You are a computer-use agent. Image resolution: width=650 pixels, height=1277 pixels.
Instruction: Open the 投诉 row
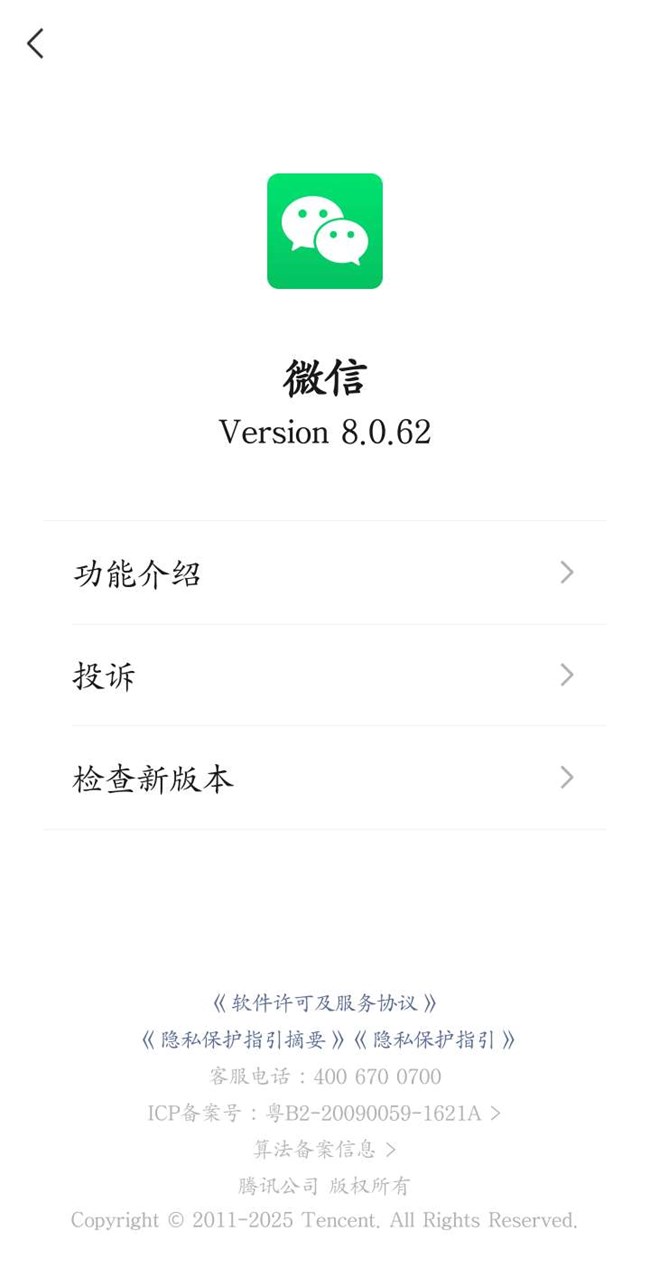325,676
